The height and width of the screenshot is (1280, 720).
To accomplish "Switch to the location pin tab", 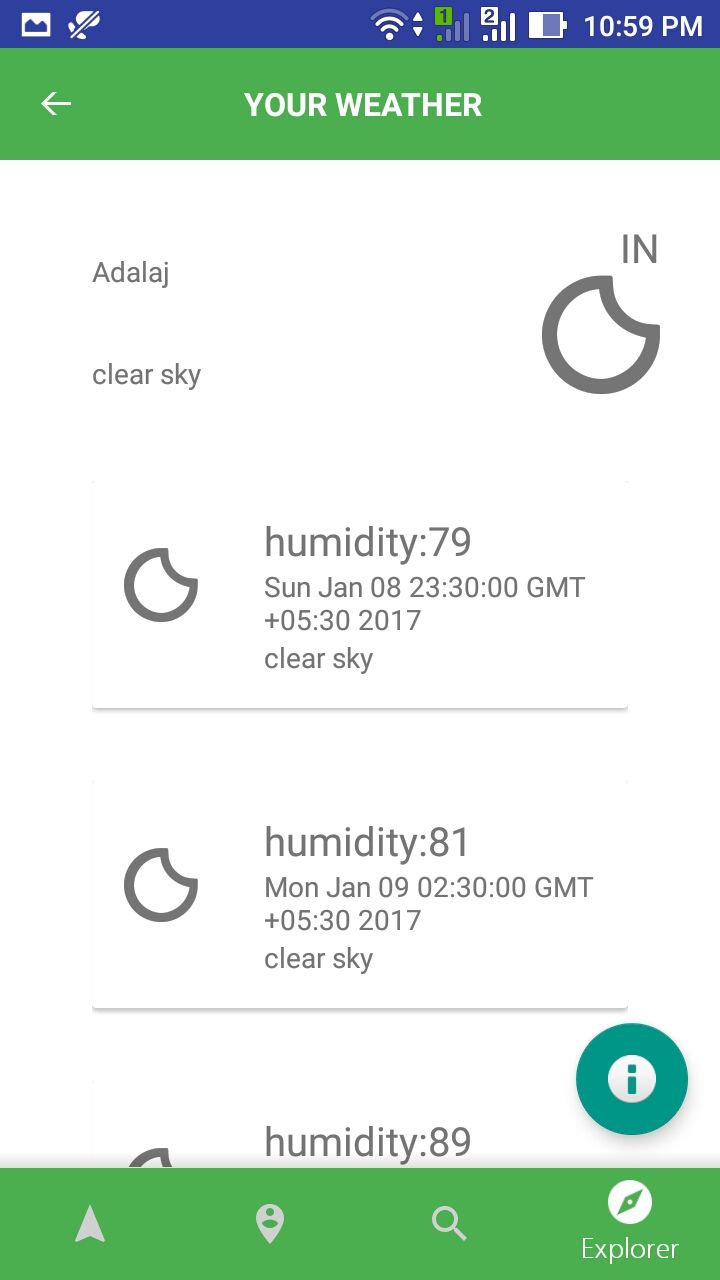I will (269, 1224).
